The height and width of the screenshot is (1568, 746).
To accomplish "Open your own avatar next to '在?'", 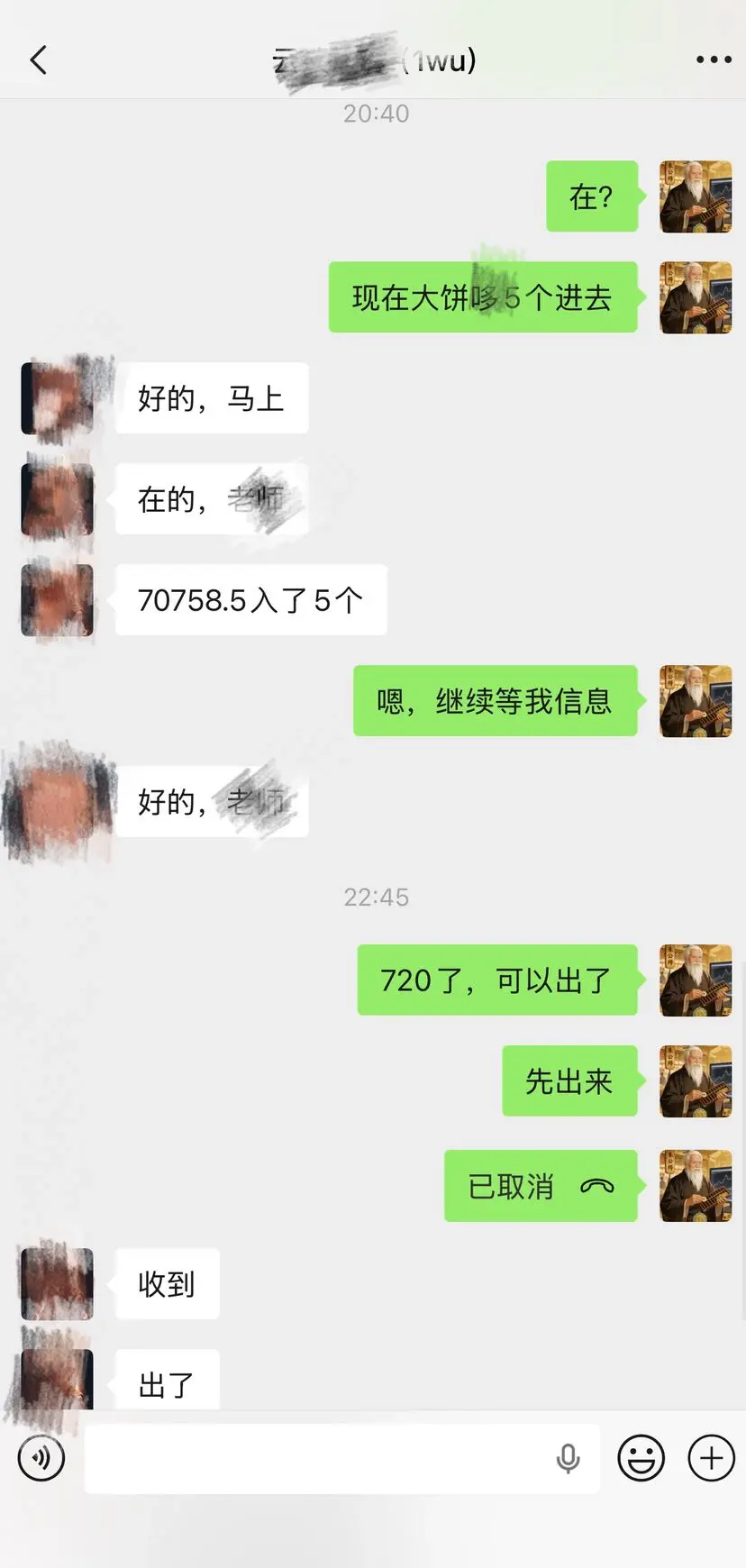I will click(695, 196).
